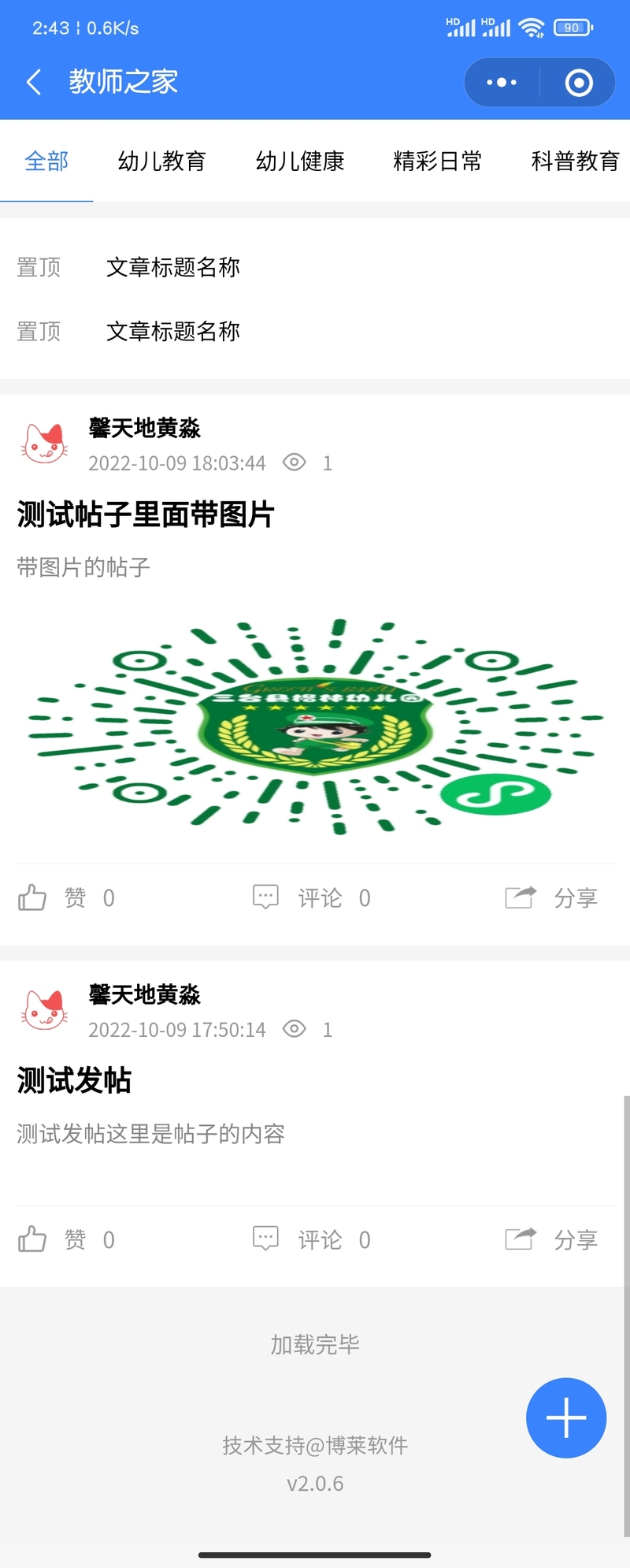Image resolution: width=630 pixels, height=1568 pixels.
Task: Open the second pinned 文章标题名称 article
Action: coord(173,332)
